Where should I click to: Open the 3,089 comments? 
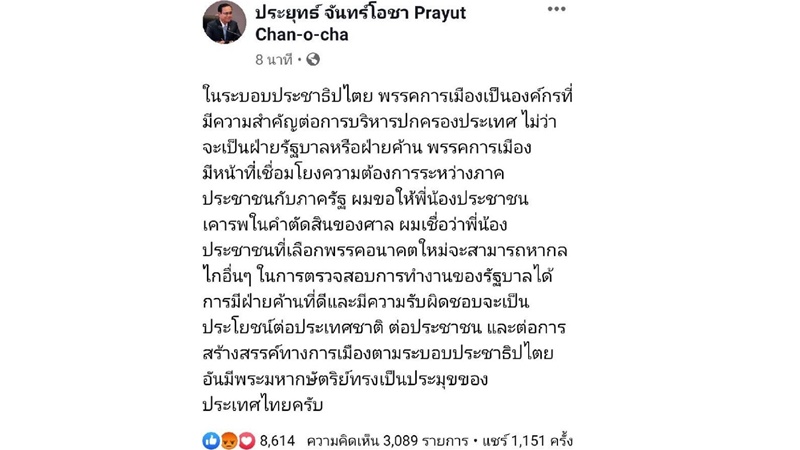[379, 440]
